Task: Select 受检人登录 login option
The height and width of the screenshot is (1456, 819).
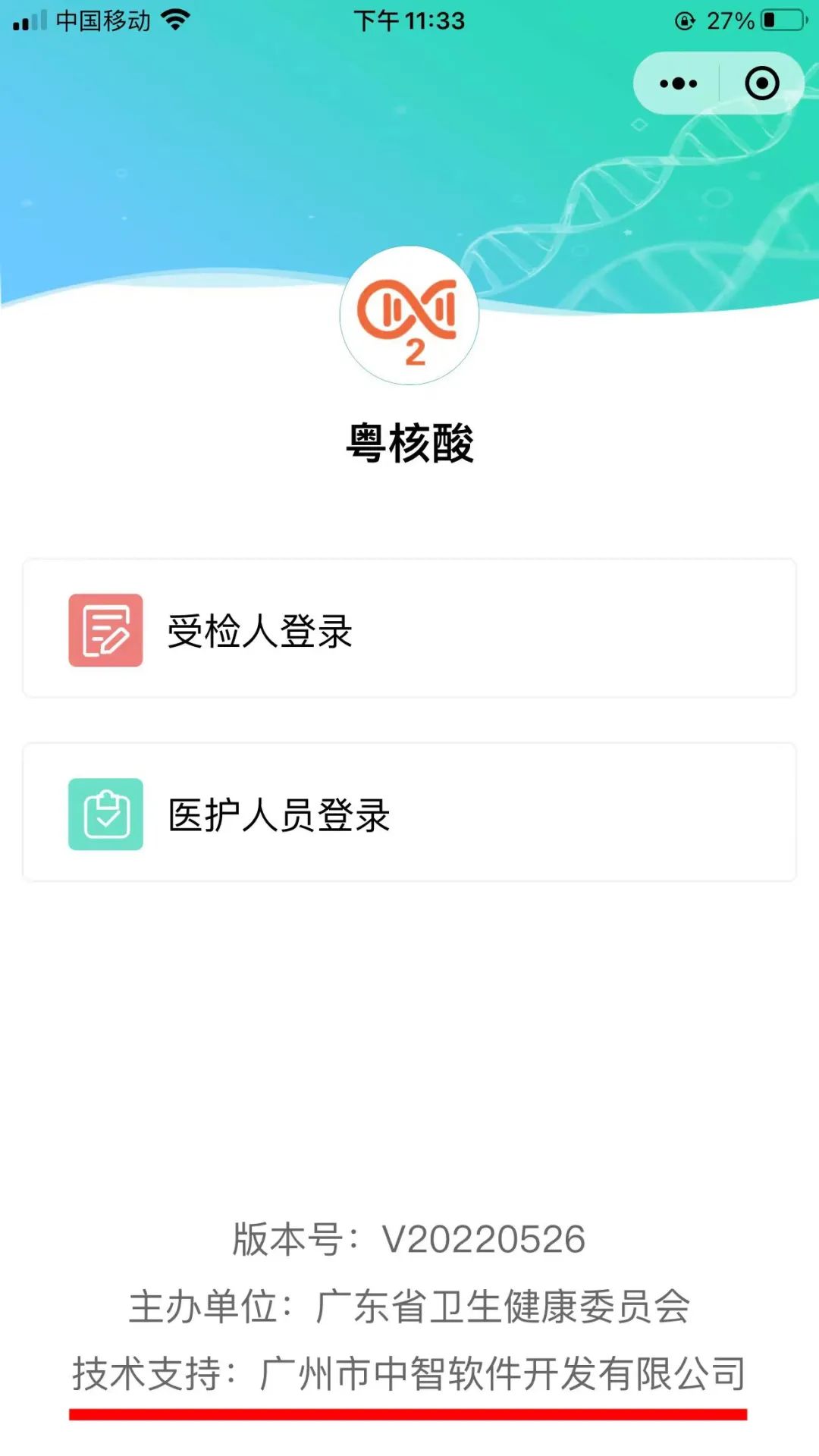Action: 409,629
